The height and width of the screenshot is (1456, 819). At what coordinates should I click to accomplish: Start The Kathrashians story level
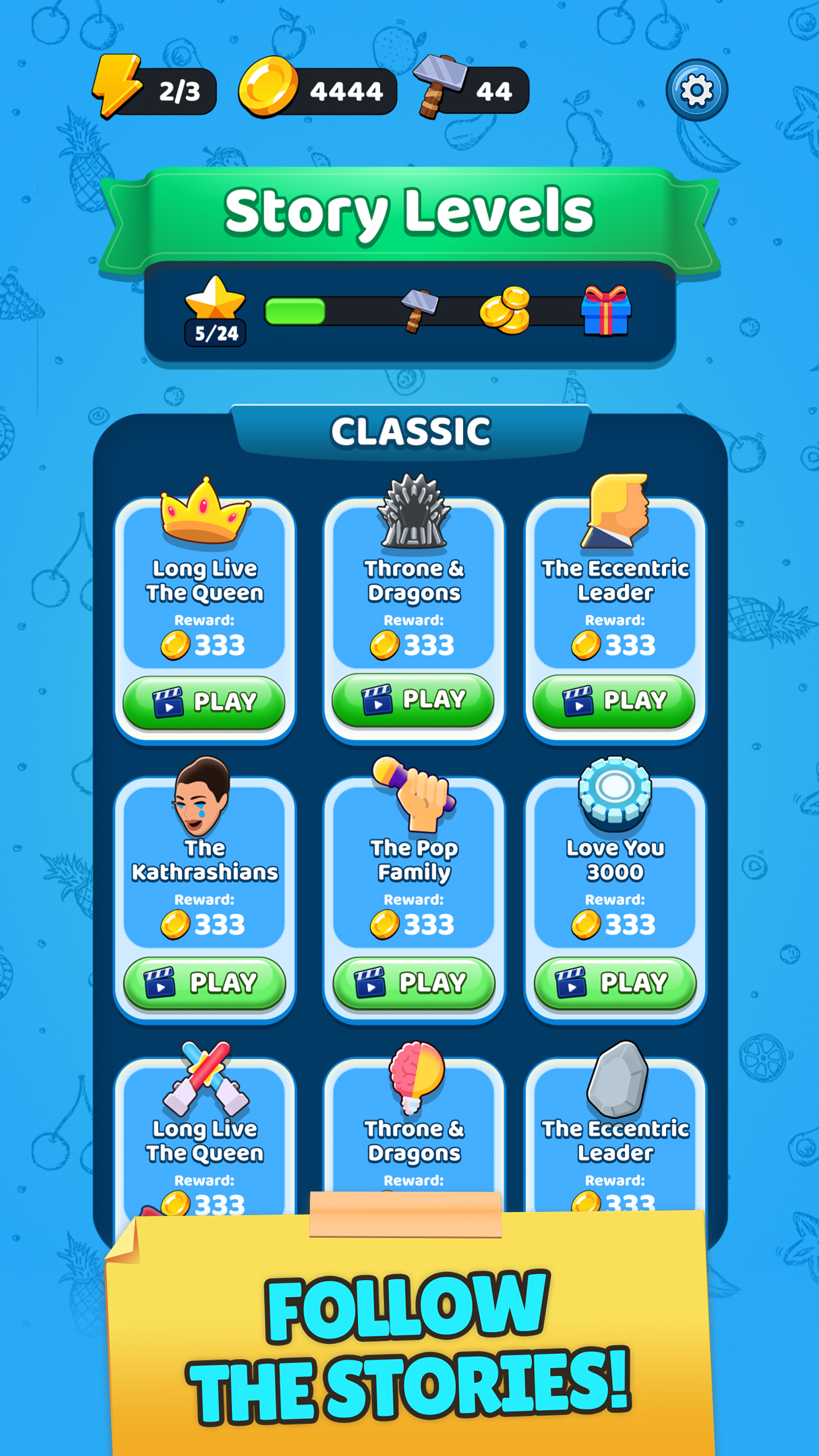point(204,983)
